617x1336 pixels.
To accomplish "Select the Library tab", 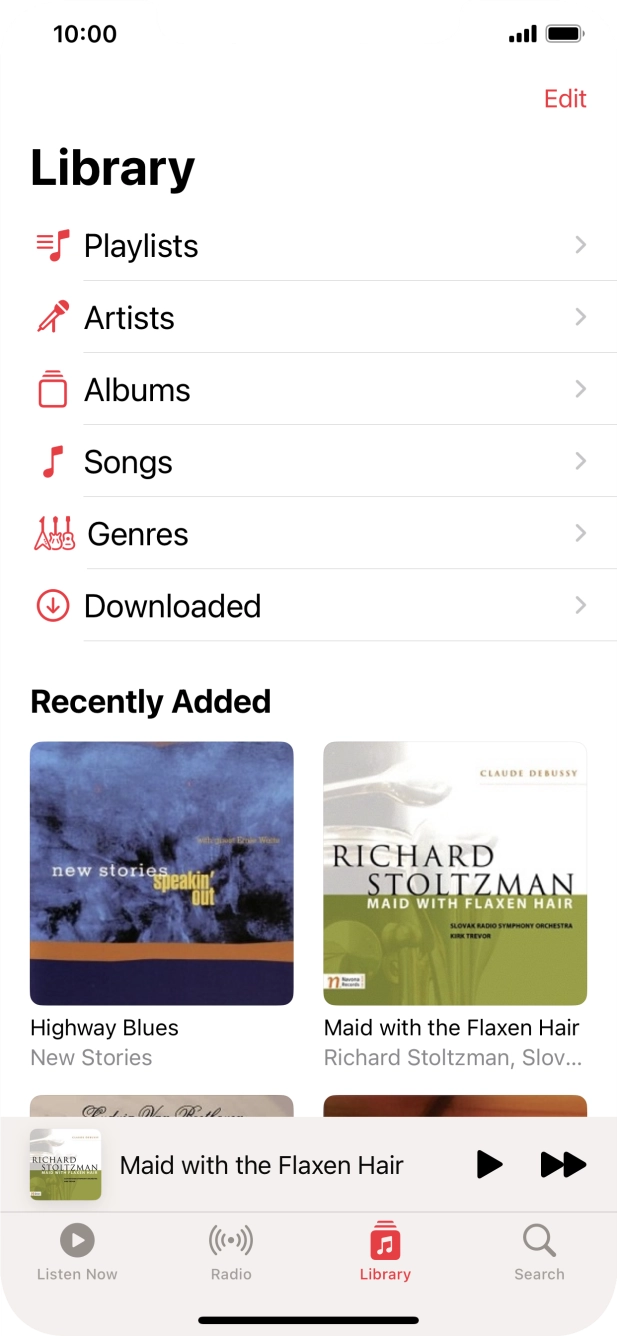I will (x=385, y=1252).
